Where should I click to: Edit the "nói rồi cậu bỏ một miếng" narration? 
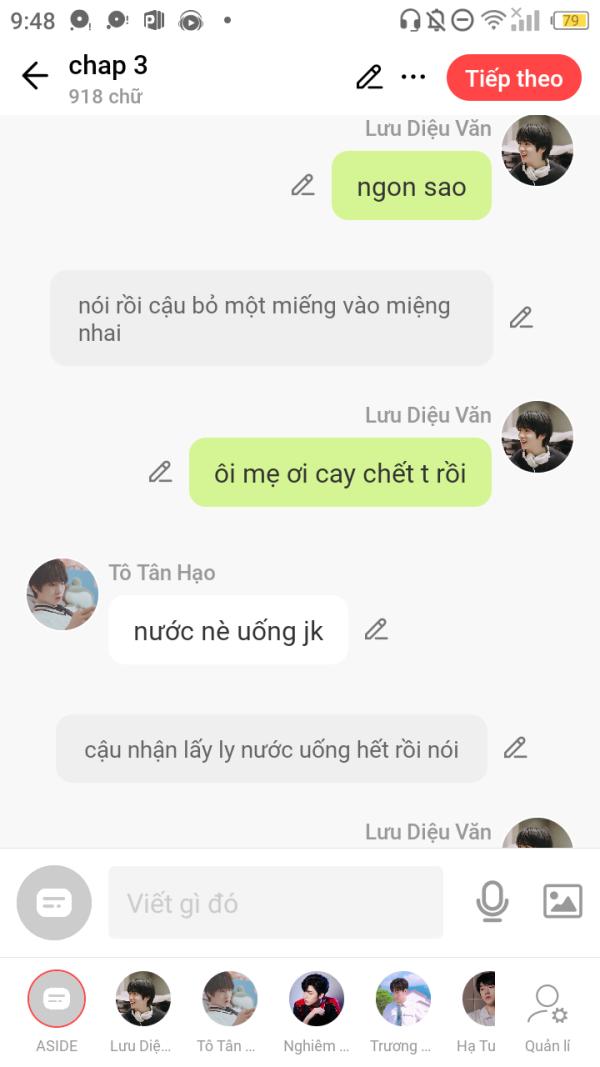(522, 318)
